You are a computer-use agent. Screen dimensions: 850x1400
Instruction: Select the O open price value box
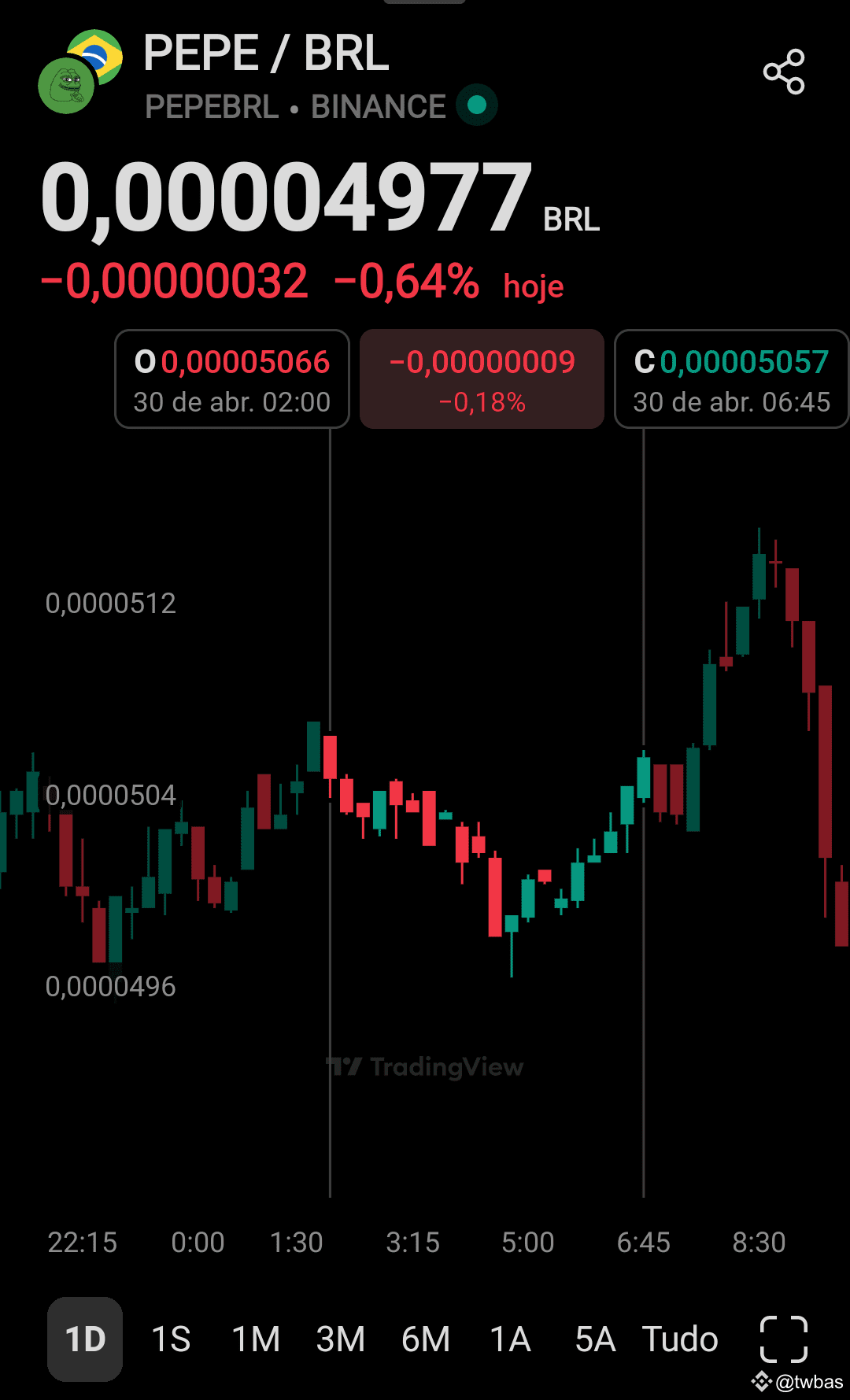[231, 379]
